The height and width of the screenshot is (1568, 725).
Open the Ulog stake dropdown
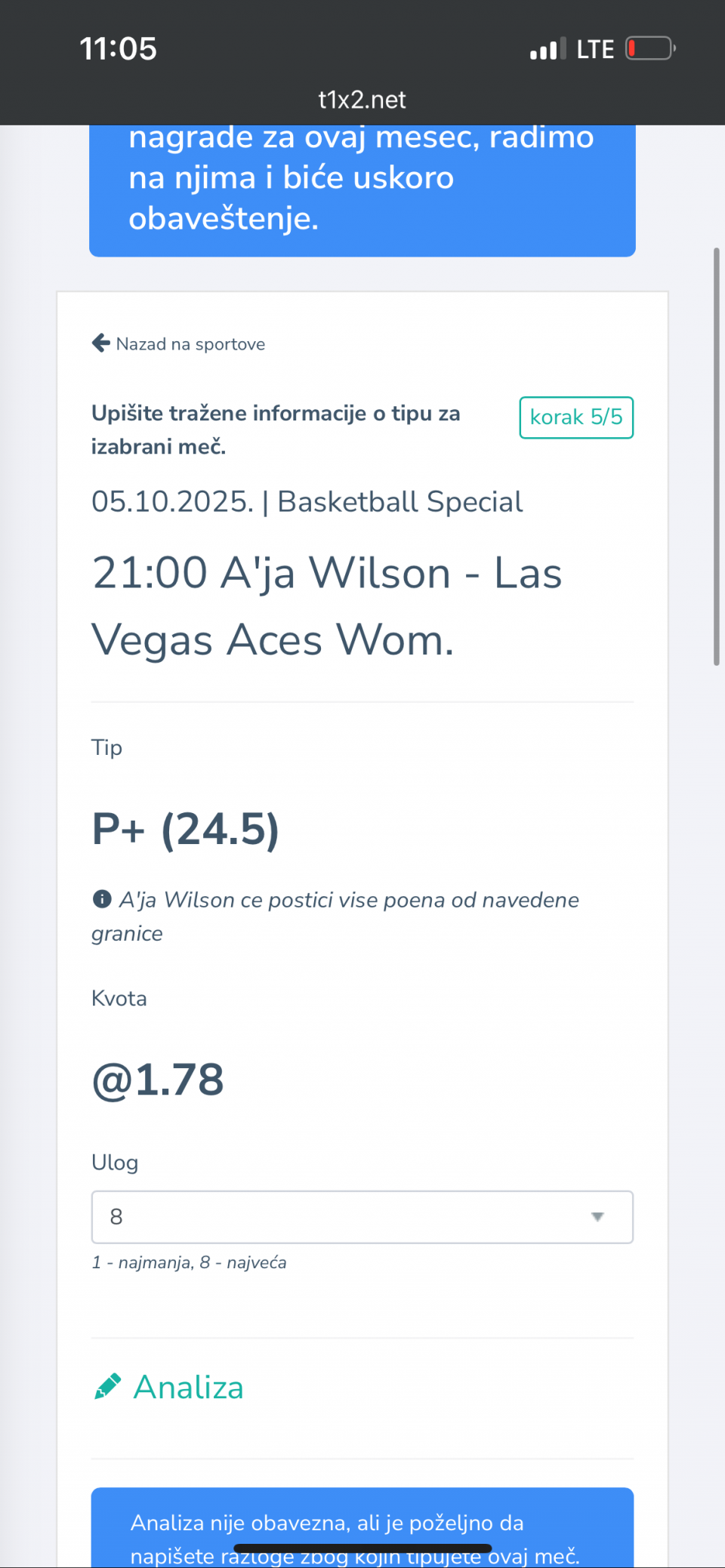pyautogui.click(x=362, y=1216)
